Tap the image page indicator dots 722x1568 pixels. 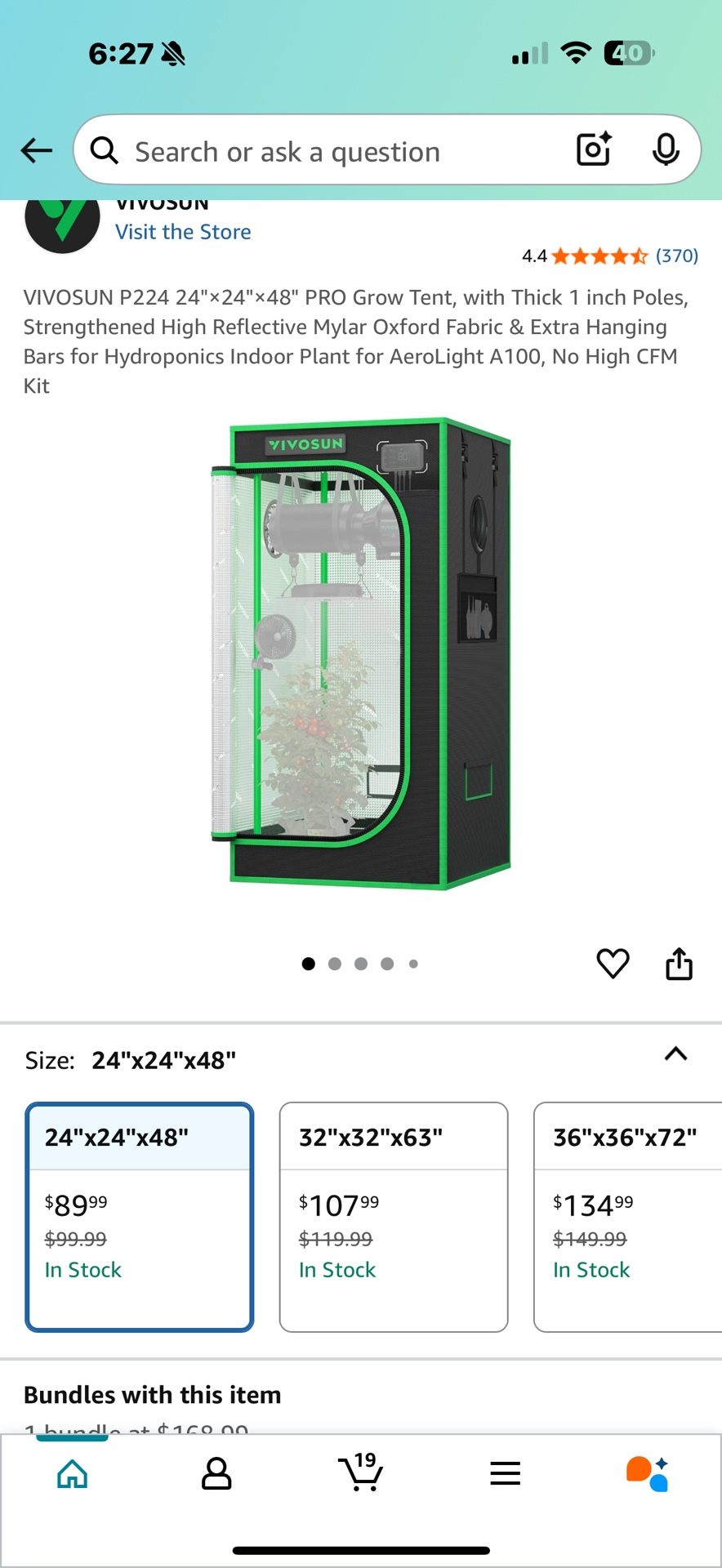point(360,964)
